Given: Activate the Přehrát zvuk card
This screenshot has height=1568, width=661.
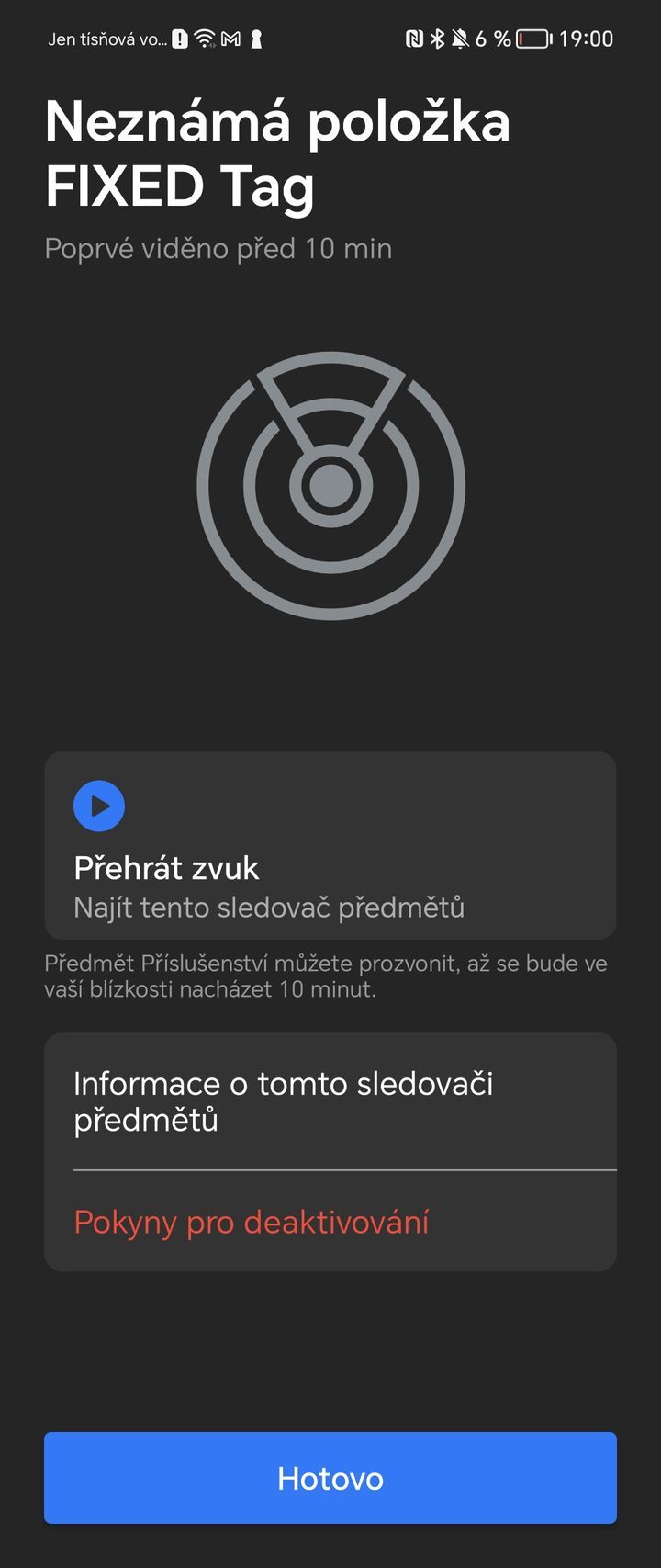Looking at the screenshot, I should click(x=330, y=840).
